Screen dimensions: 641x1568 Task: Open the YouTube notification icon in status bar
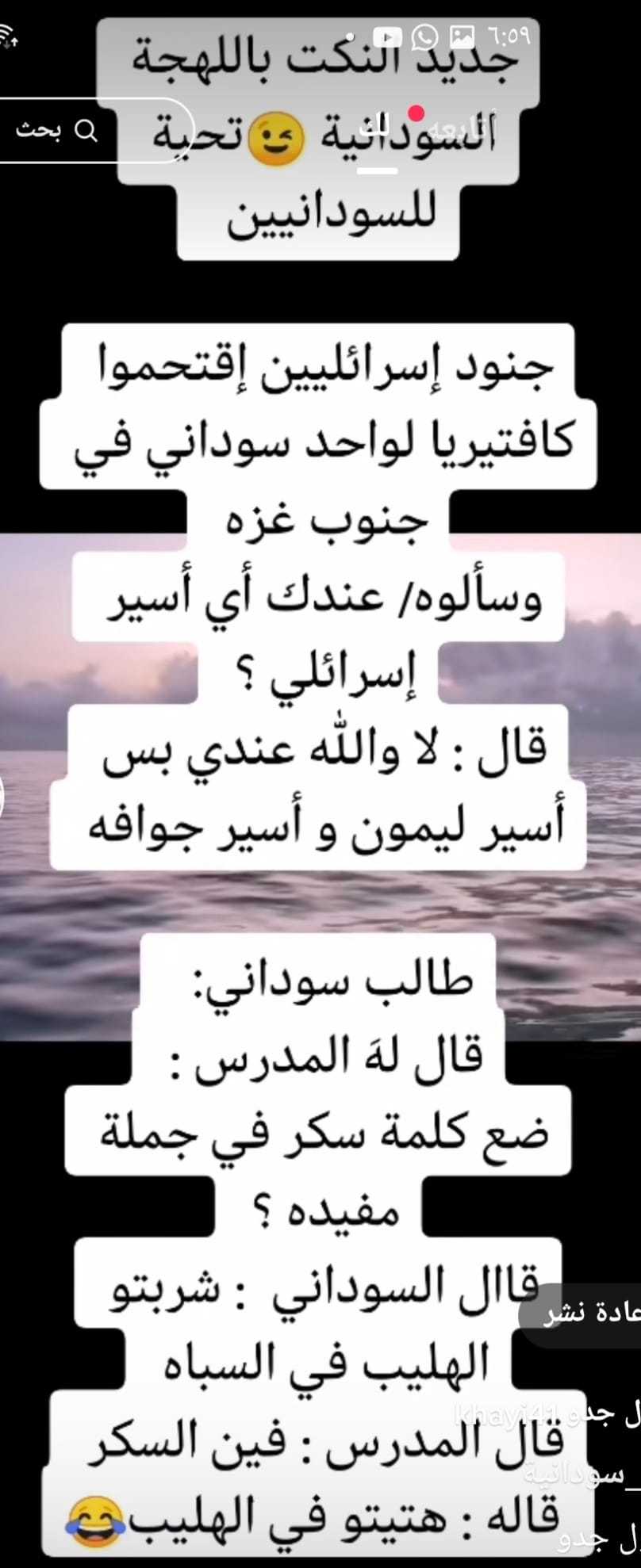[386, 36]
